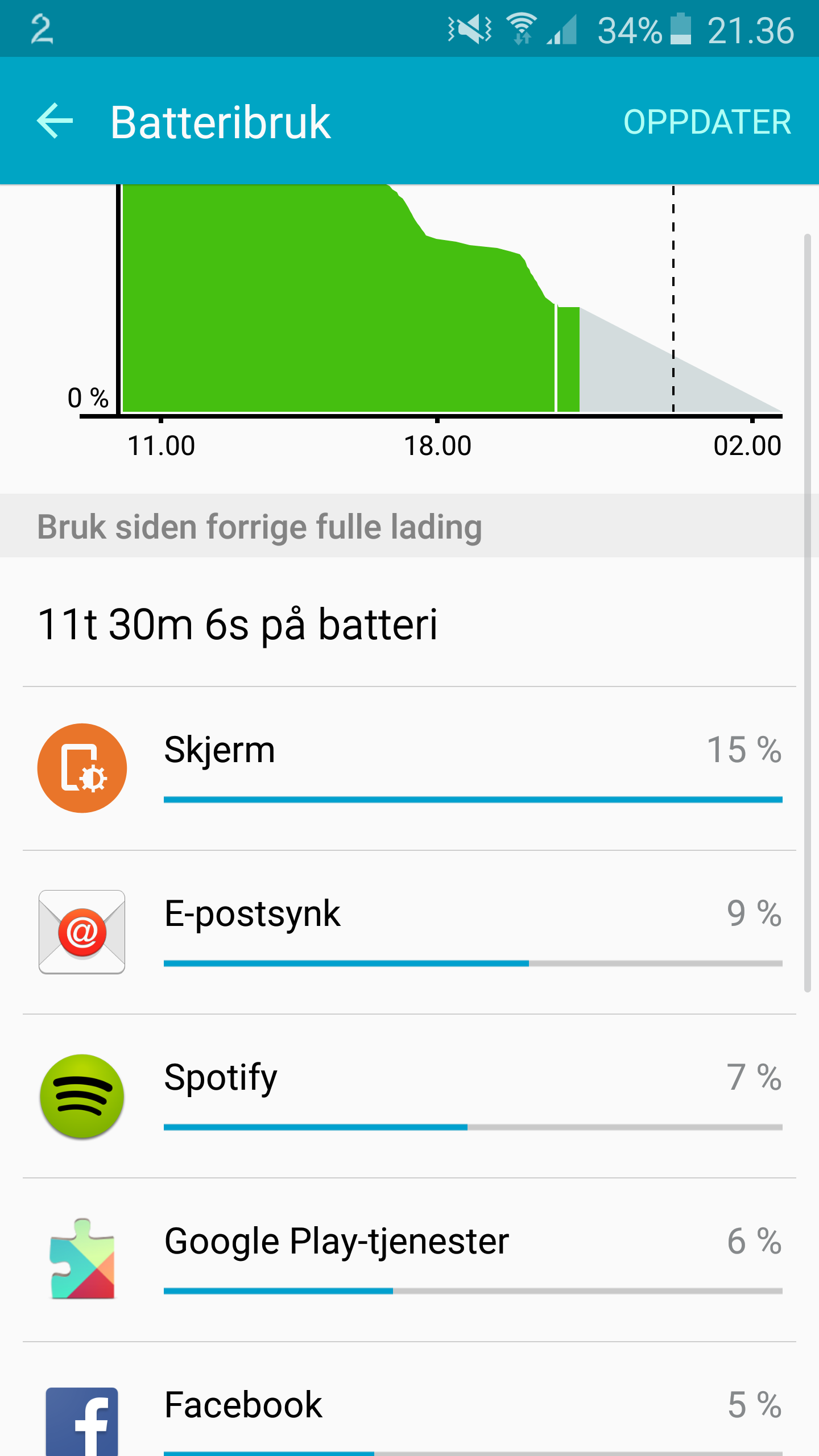Screen dimensions: 819x1456
Task: Tap OPPDATER to refresh battery usage
Action: (707, 122)
